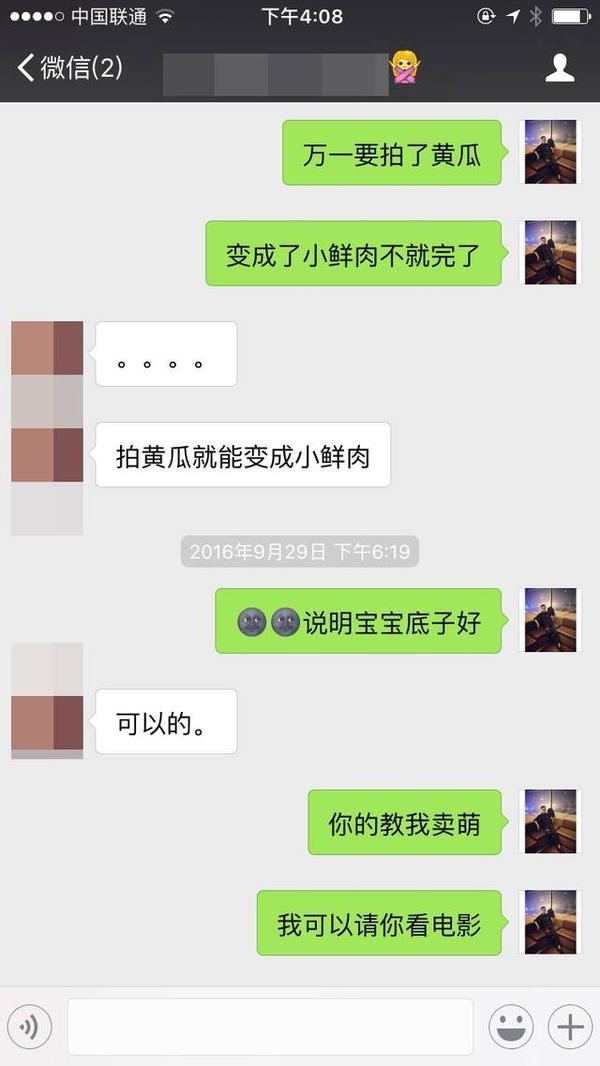Open contact avatar beside 拍黄瓜就能变成小鲜肉
Viewport: 600px width, 1066px height.
[x=47, y=455]
